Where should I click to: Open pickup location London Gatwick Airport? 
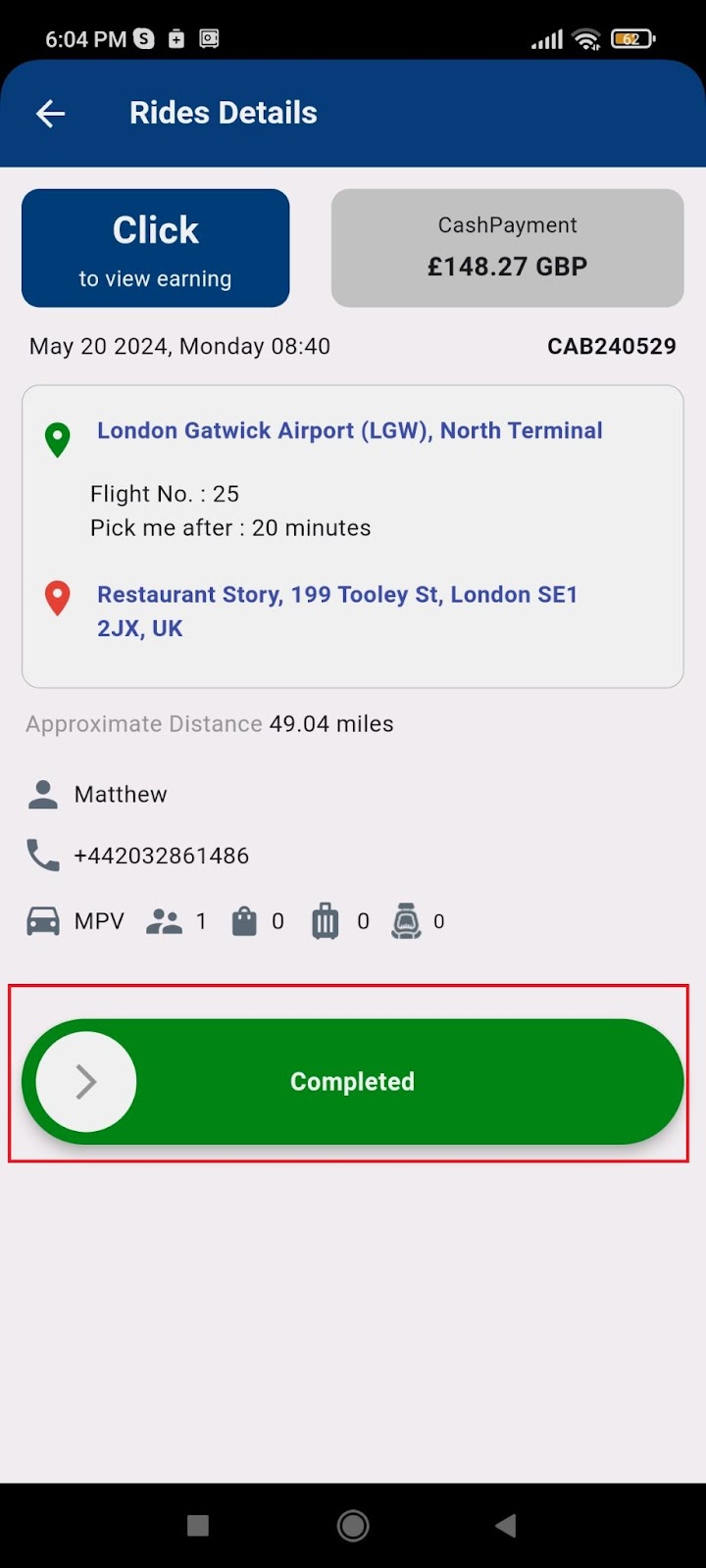point(349,431)
